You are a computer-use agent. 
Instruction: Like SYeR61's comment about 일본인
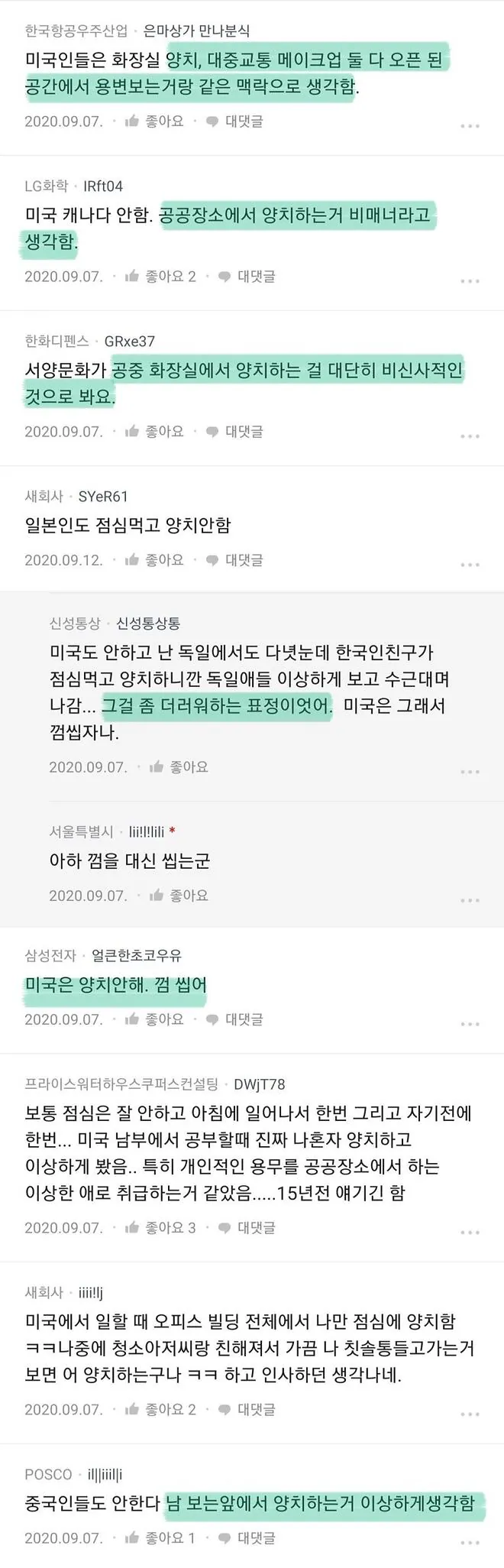click(155, 560)
